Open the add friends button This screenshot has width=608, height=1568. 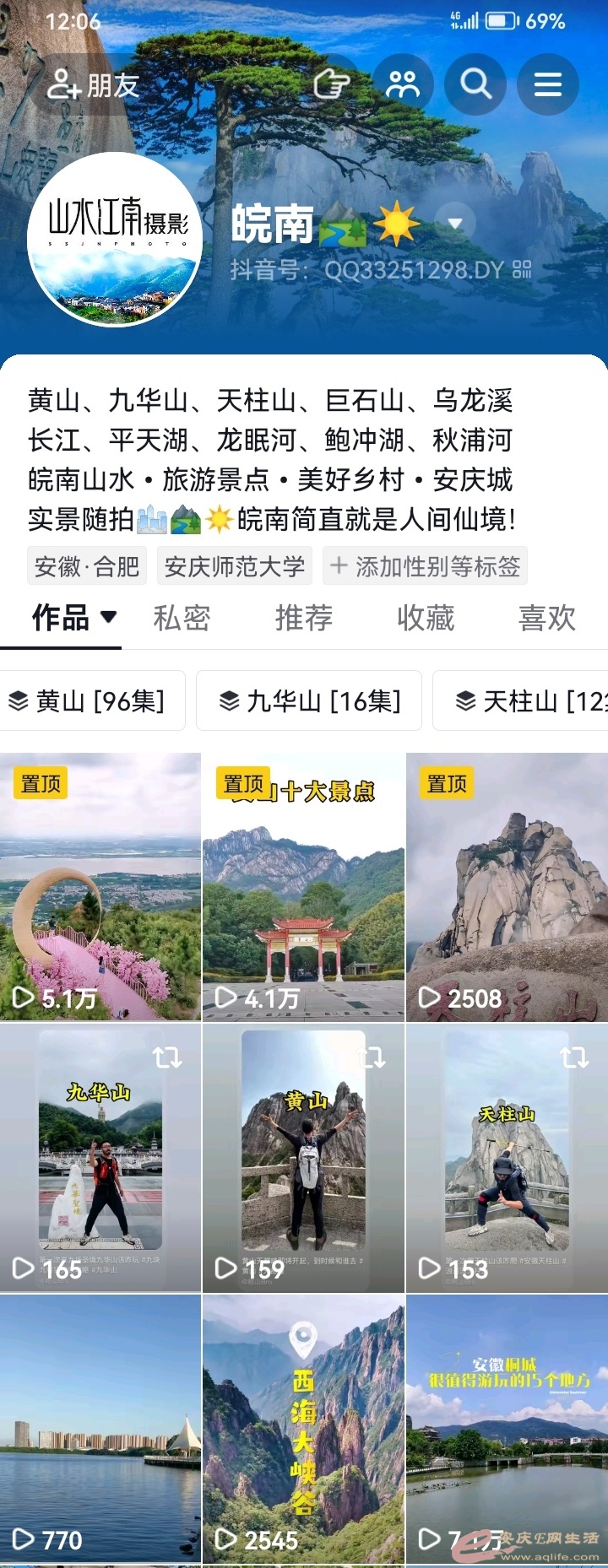point(92,85)
